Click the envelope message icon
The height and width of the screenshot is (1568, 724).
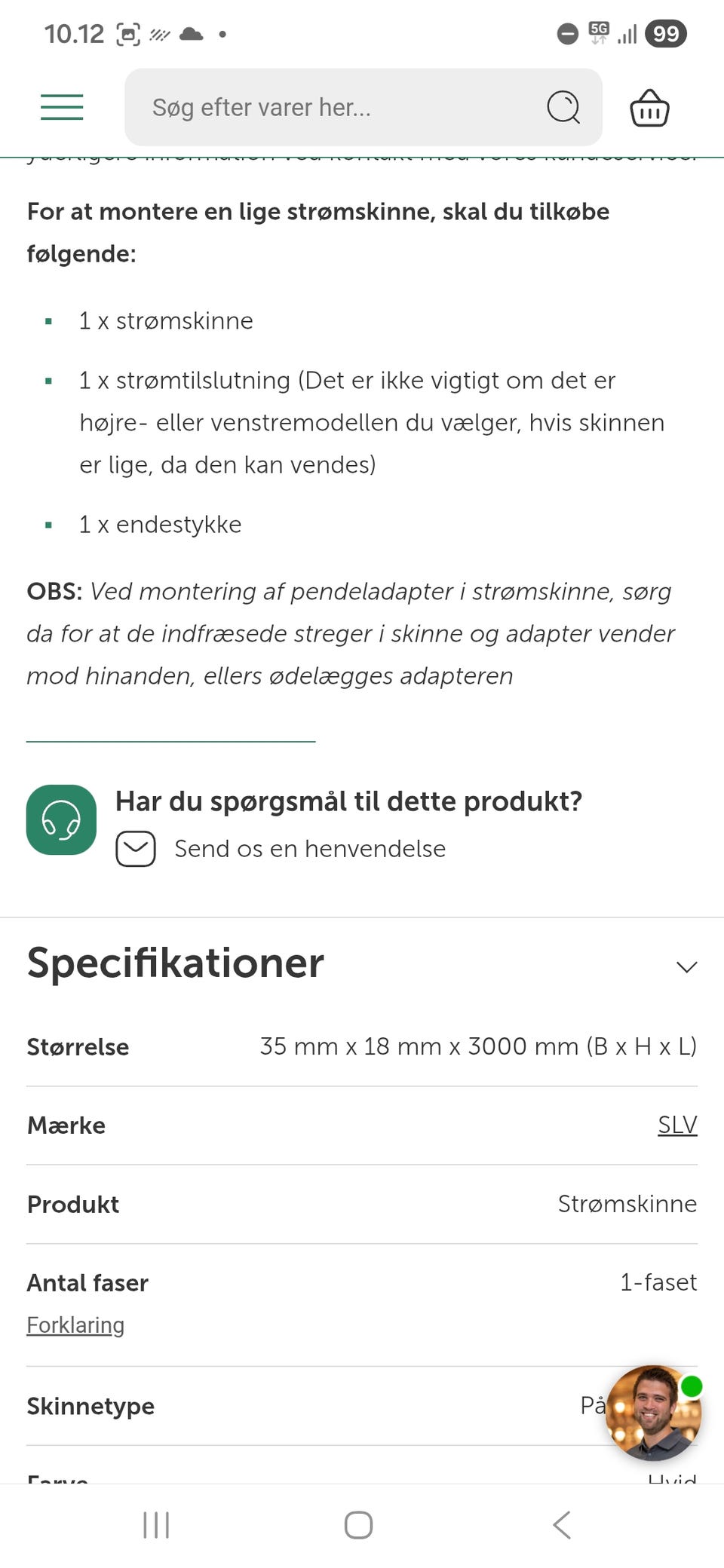(x=135, y=848)
